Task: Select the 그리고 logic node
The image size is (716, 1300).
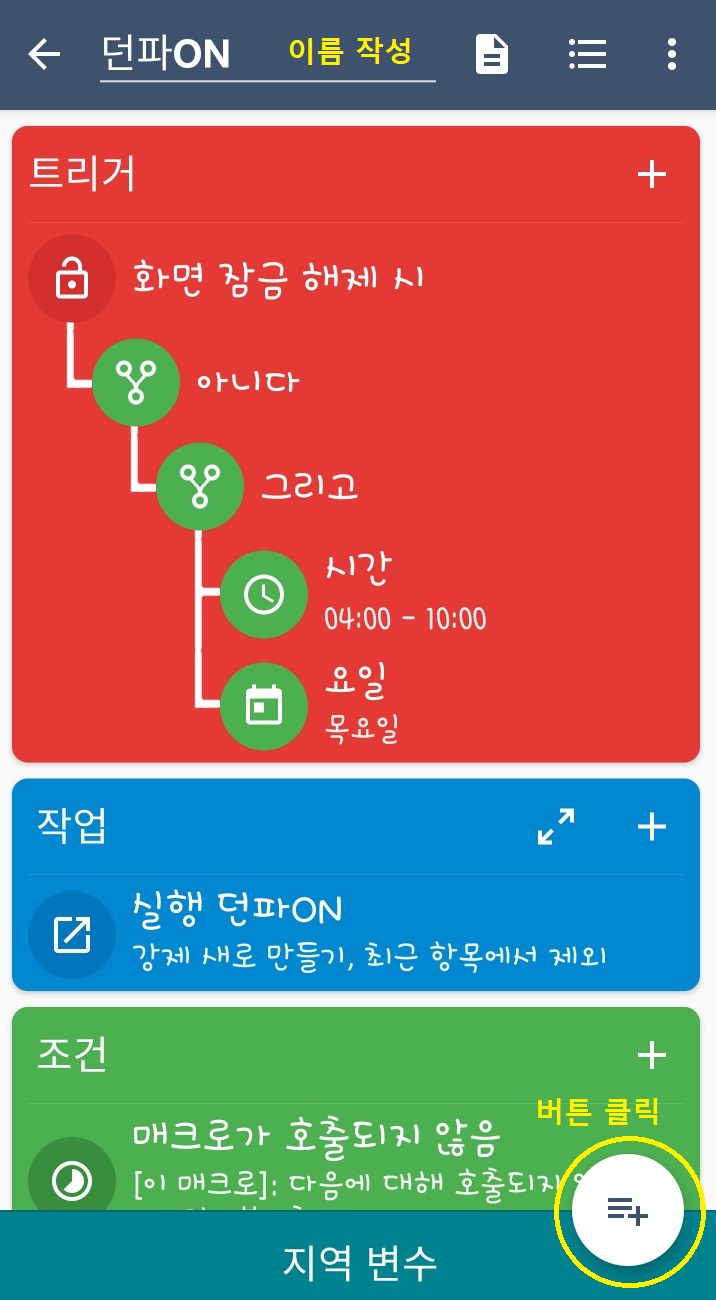Action: 308,486
